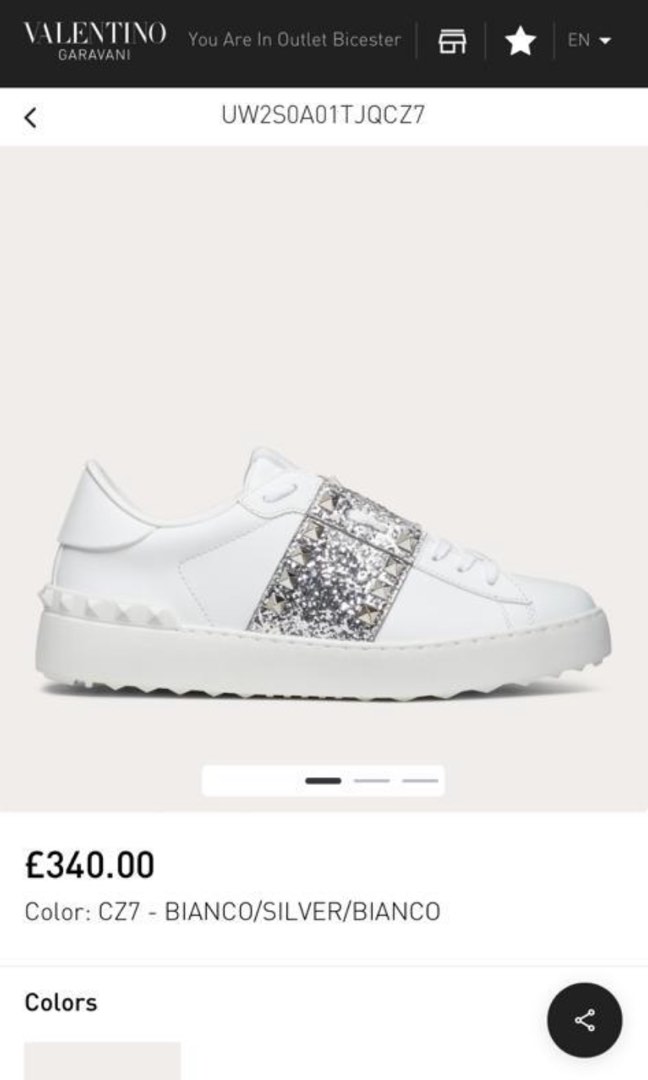648x1080 pixels.
Task: Share this product
Action: click(585, 1020)
